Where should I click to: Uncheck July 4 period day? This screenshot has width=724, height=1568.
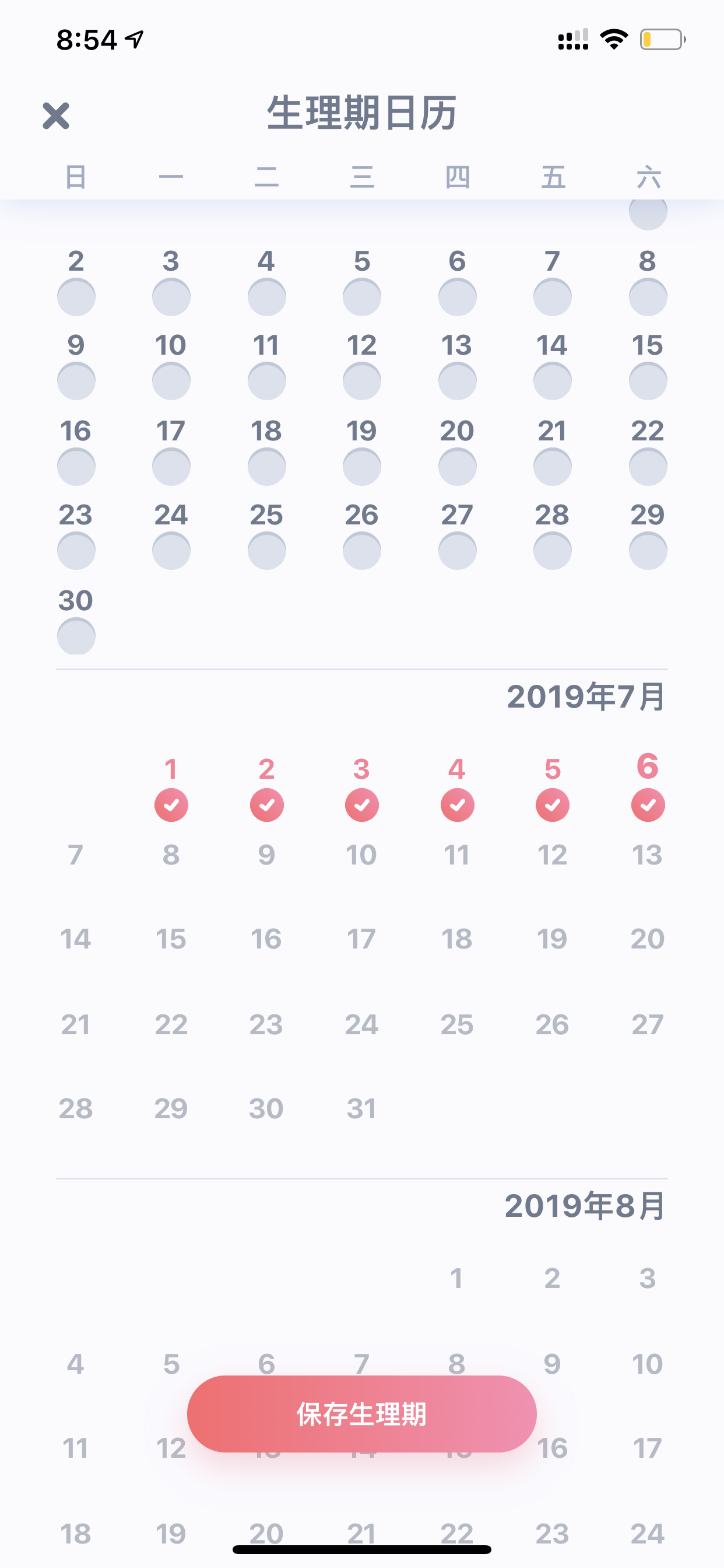[457, 804]
